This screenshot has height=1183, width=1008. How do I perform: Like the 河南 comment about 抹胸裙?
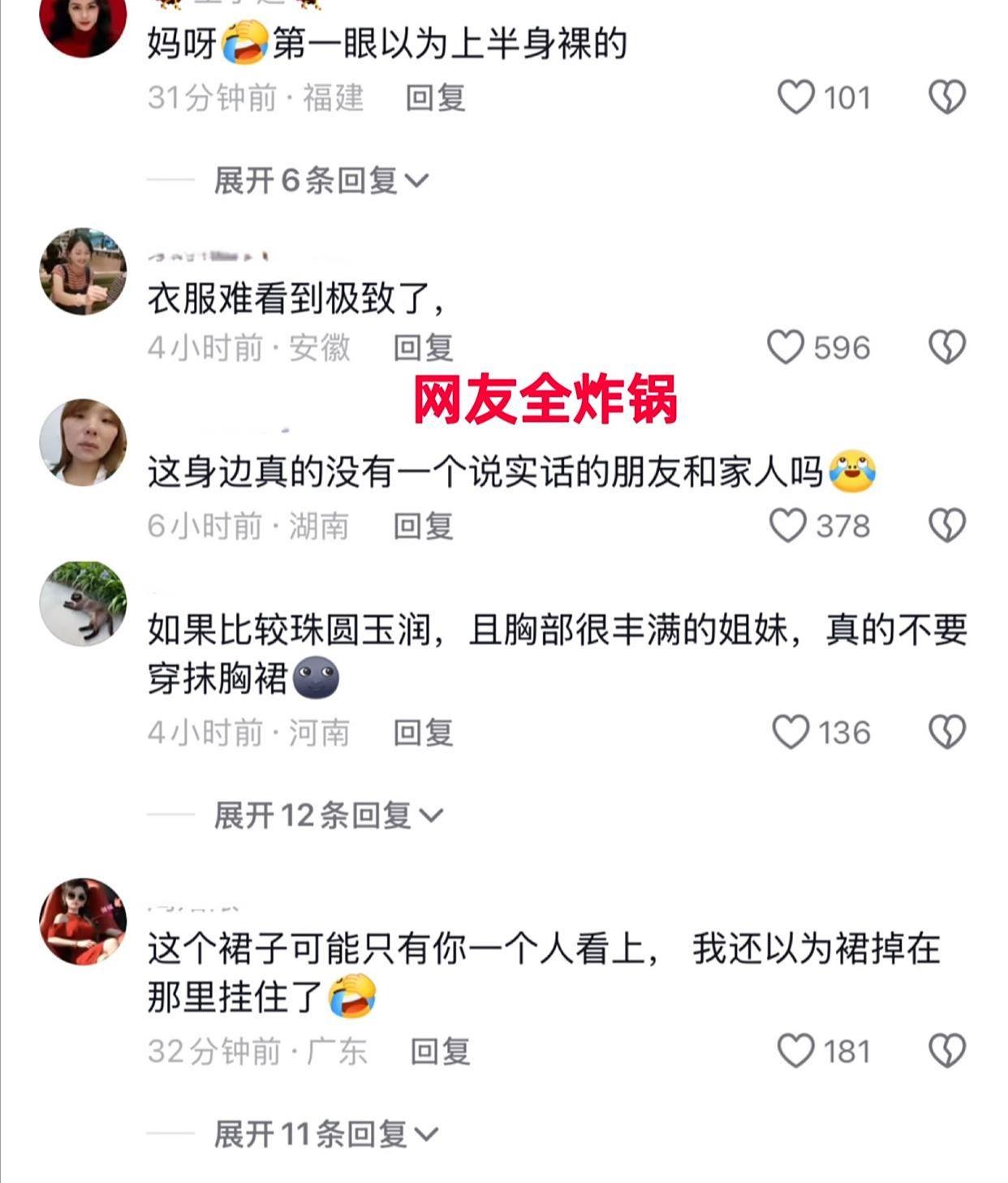pyautogui.click(x=790, y=732)
